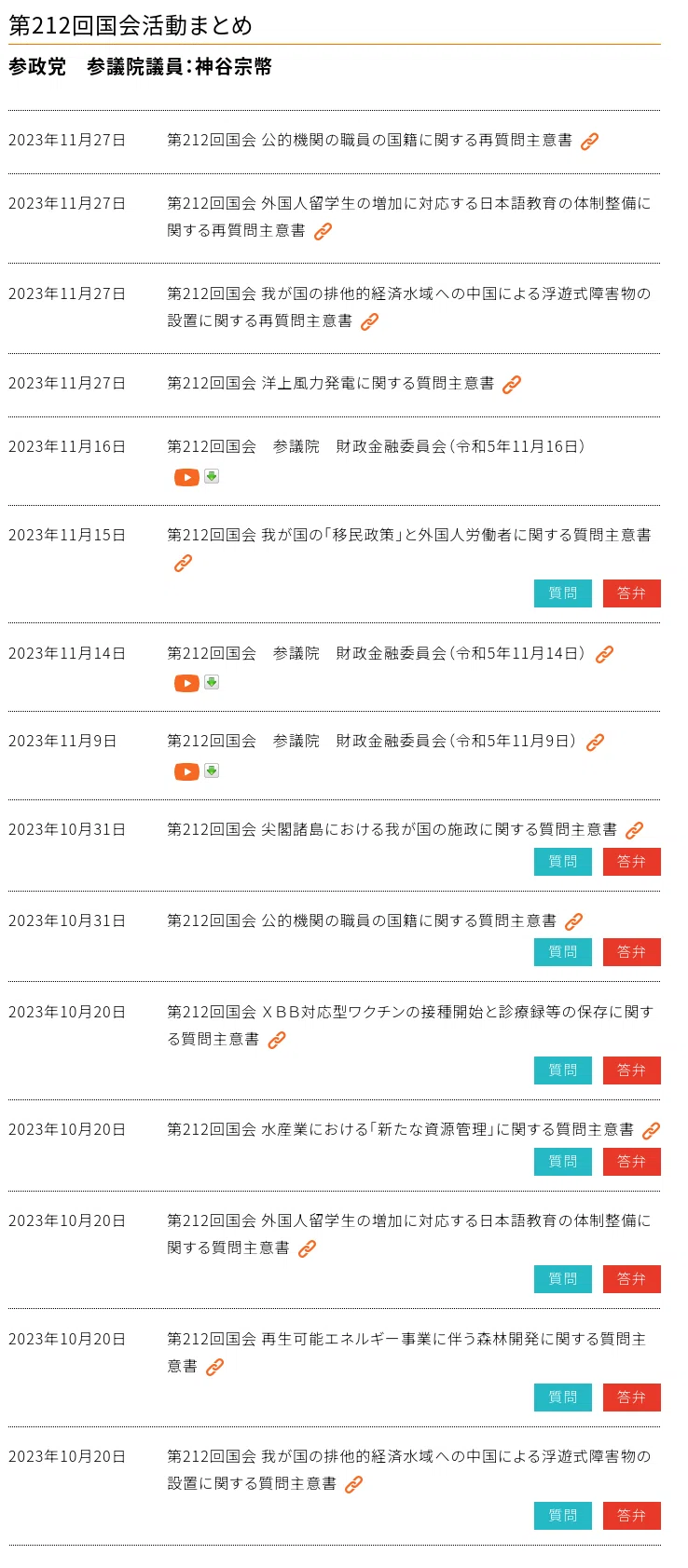Open link icon for 水産業 新たな資源管理 entry
This screenshot has height=1568, width=688.
point(652,1131)
